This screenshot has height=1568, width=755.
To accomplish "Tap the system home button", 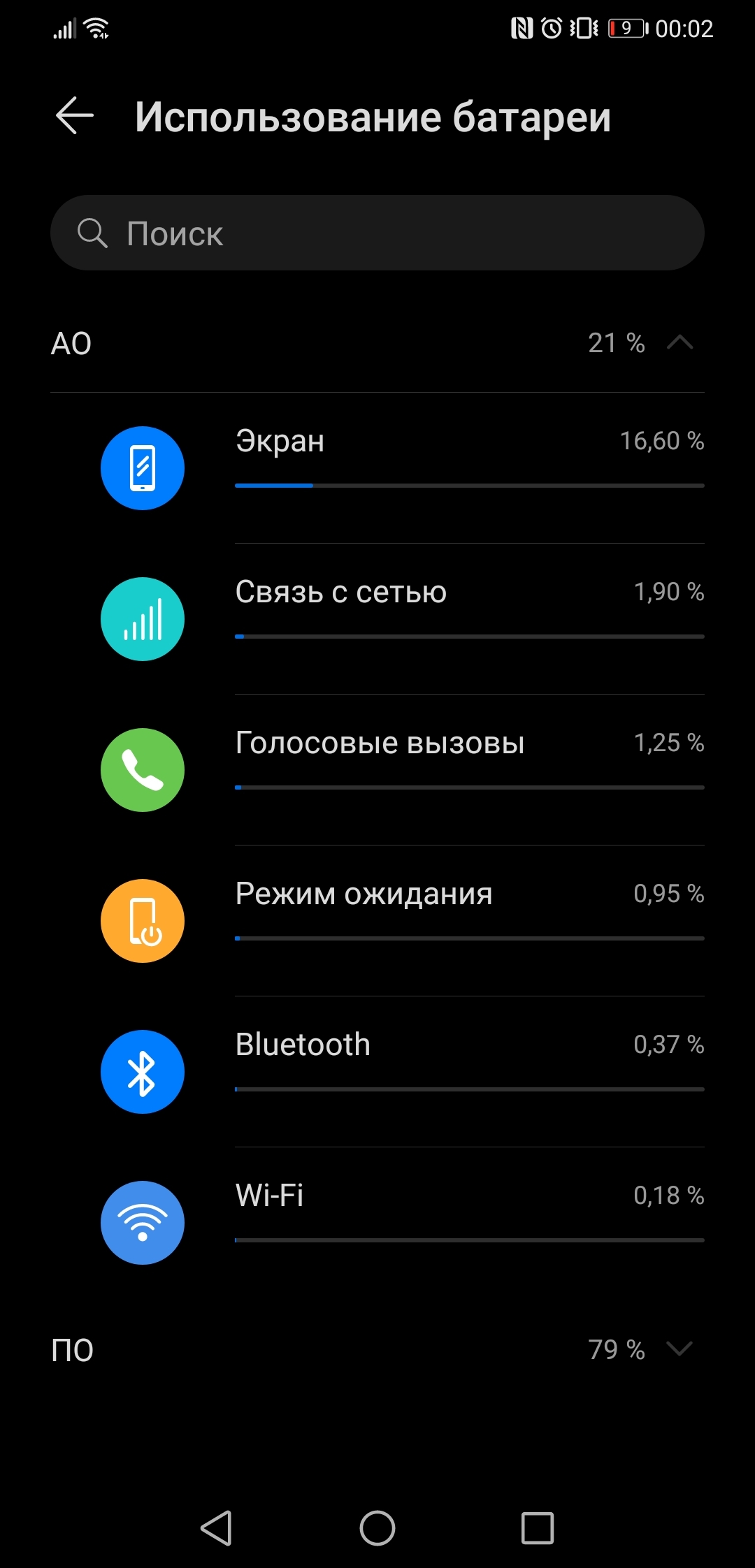I will pos(377,1528).
